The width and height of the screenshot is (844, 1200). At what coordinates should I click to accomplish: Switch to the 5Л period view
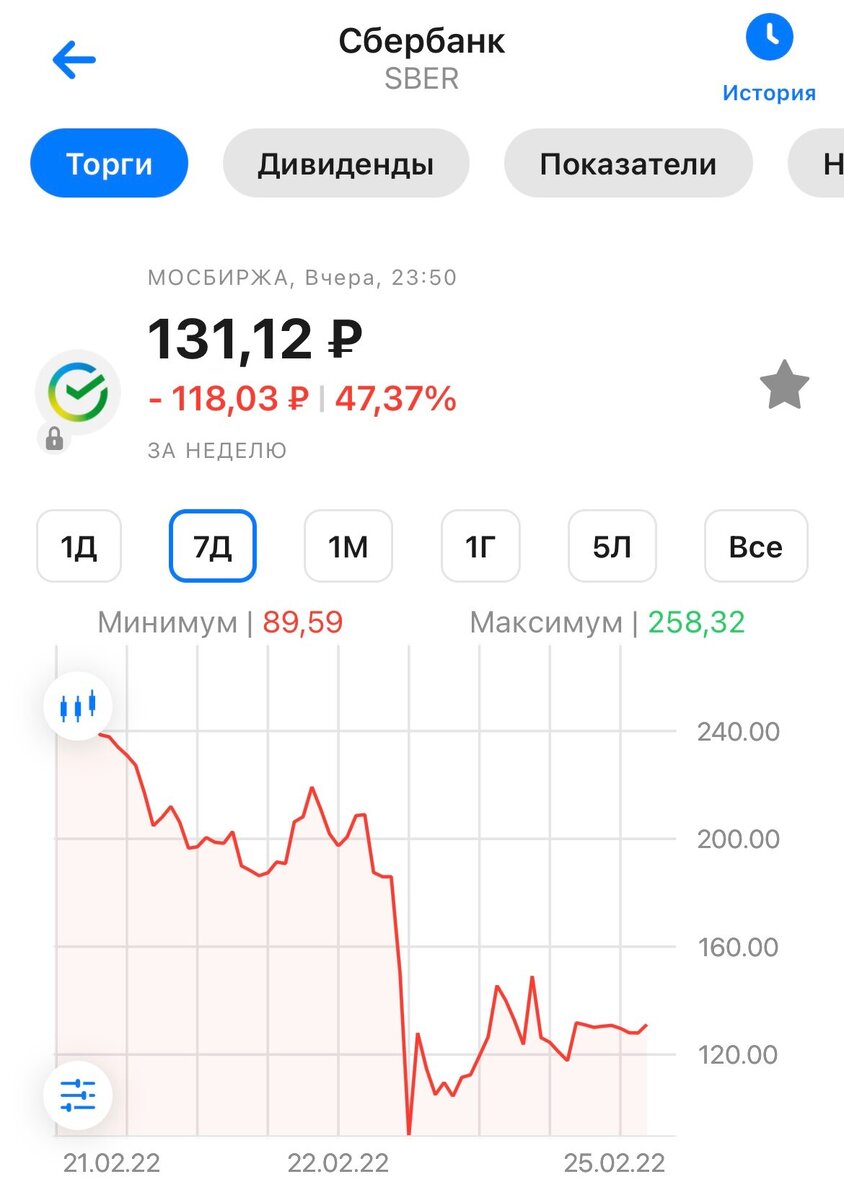(x=612, y=546)
